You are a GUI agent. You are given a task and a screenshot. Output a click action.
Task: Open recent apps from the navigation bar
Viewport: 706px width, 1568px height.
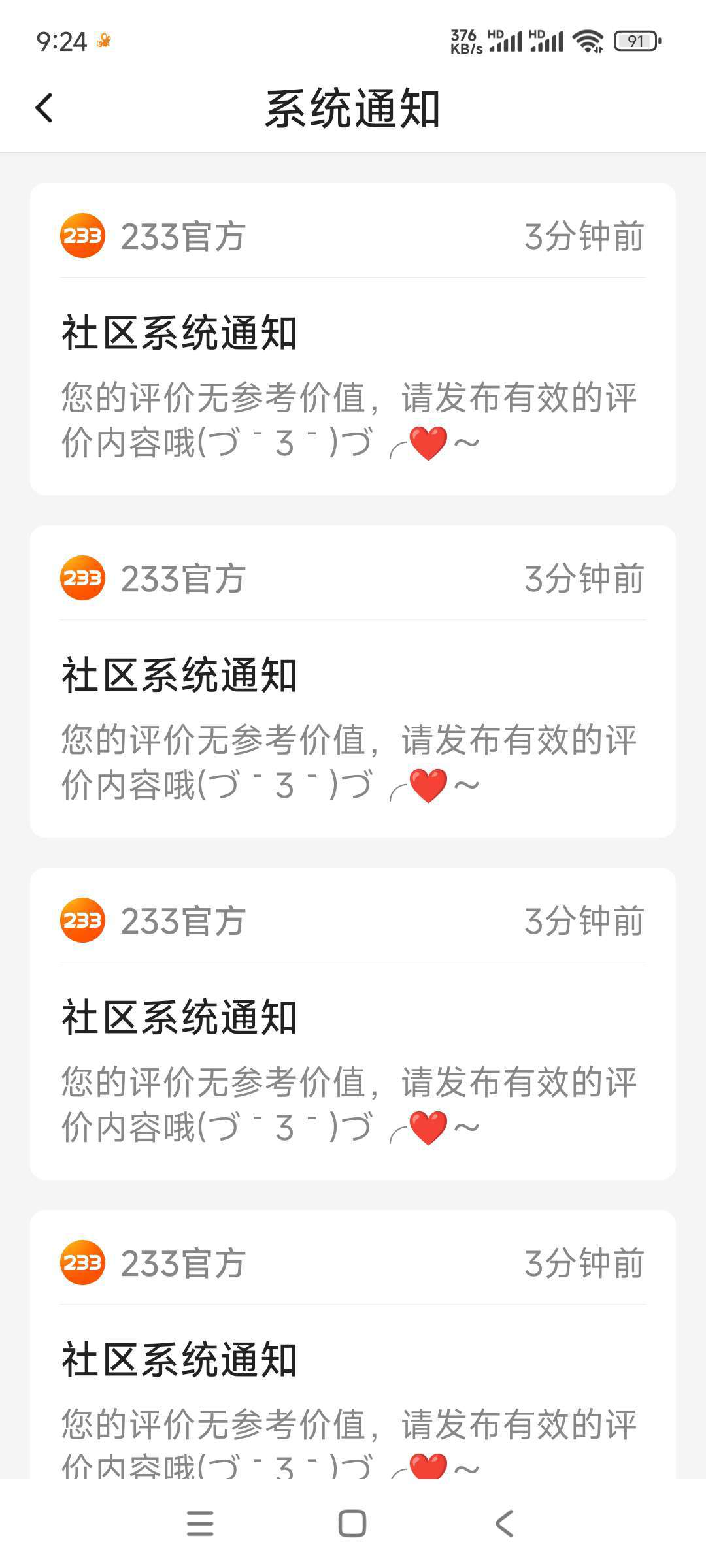(x=200, y=1524)
